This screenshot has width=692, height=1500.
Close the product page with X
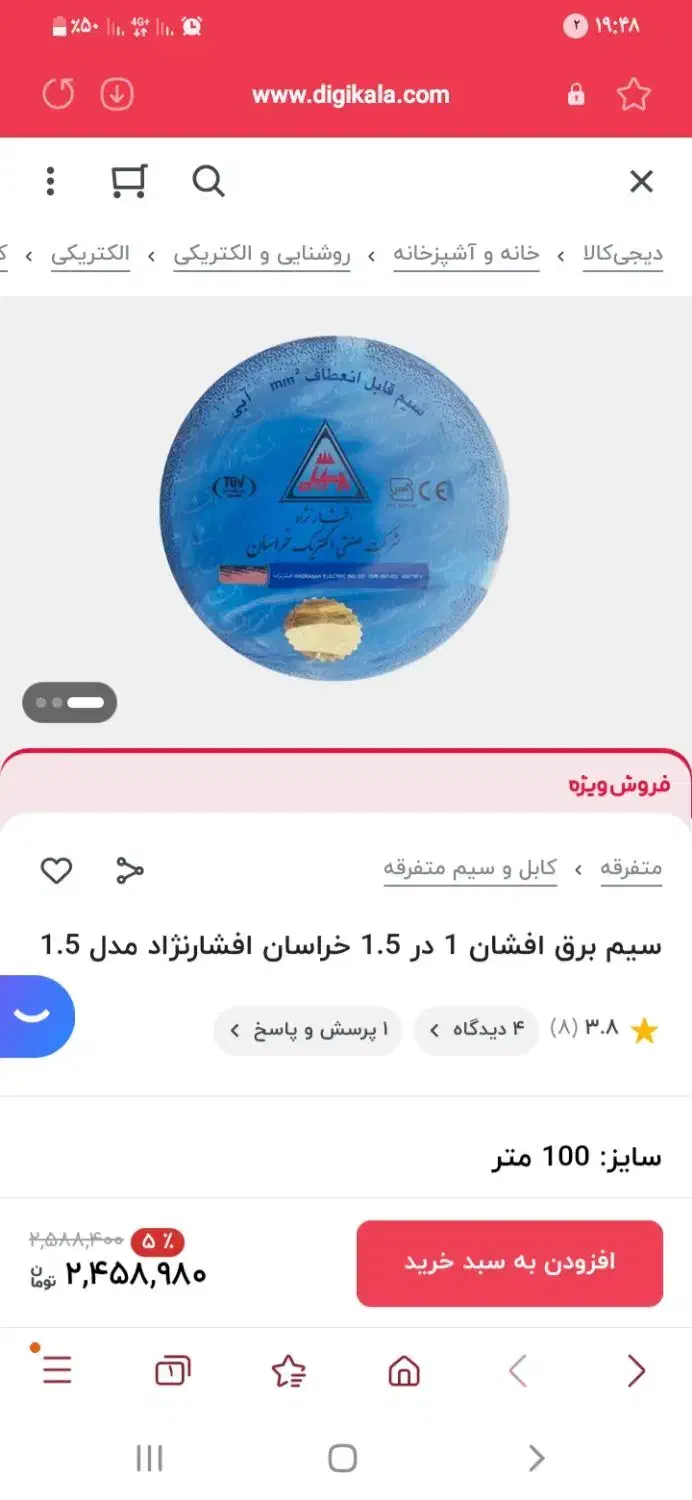641,182
